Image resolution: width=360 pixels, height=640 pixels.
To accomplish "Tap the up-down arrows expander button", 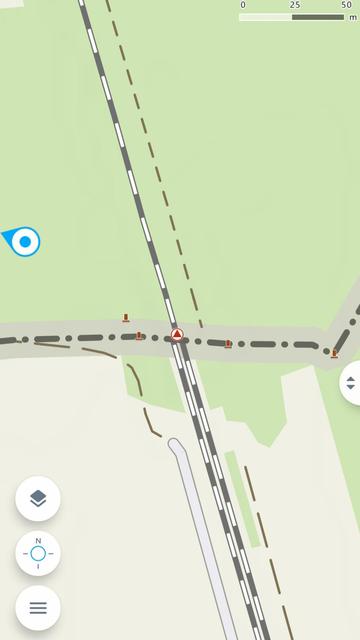I will 351,383.
